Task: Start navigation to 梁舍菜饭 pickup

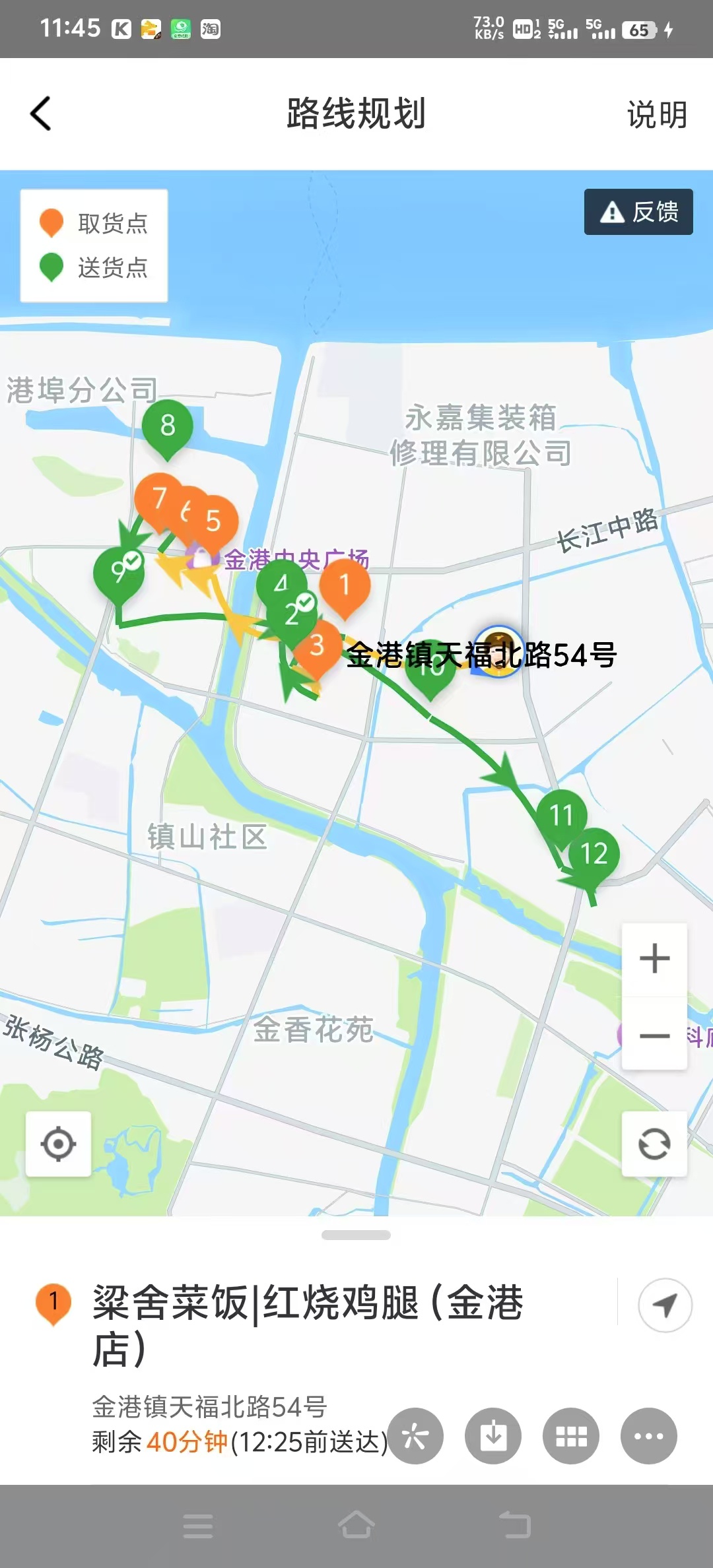Action: [x=665, y=1305]
